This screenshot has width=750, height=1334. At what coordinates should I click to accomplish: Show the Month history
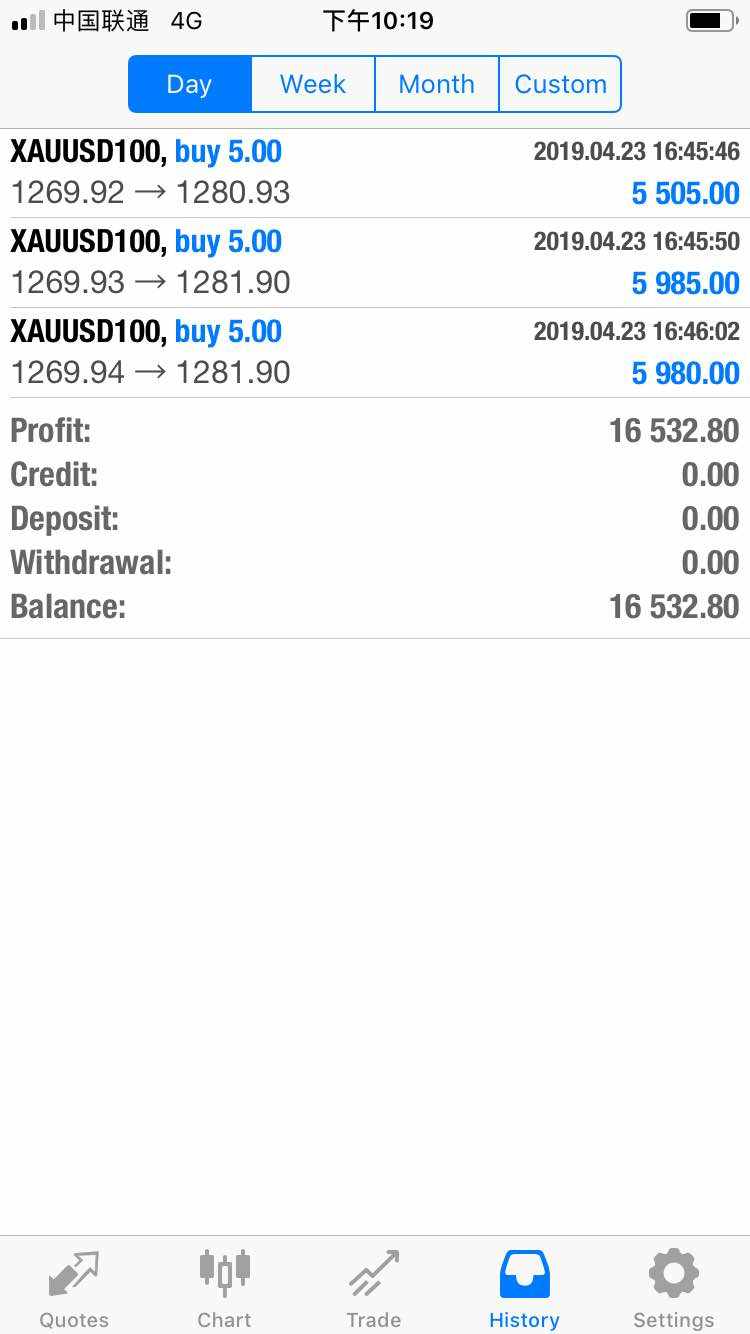437,84
